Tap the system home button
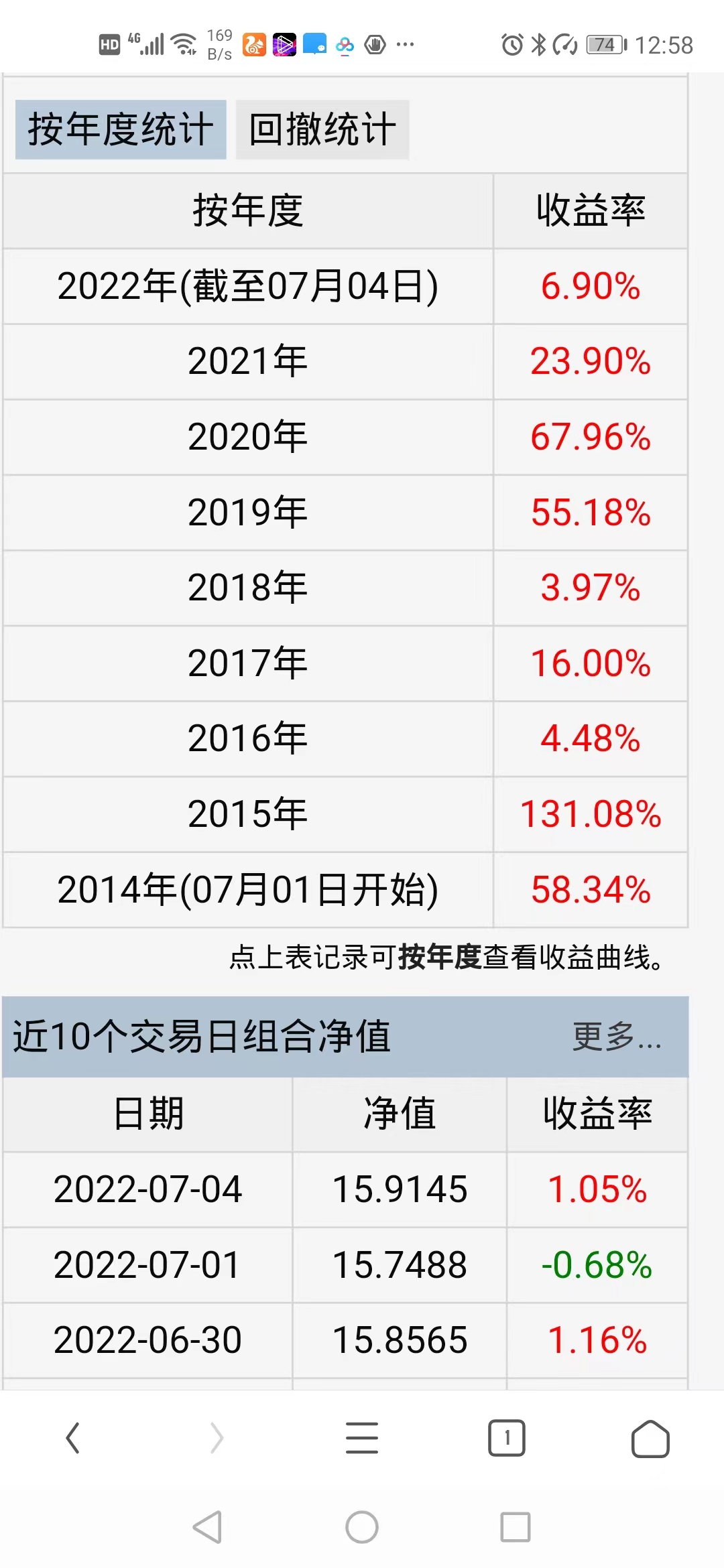The height and width of the screenshot is (1568, 724). pos(362,1527)
